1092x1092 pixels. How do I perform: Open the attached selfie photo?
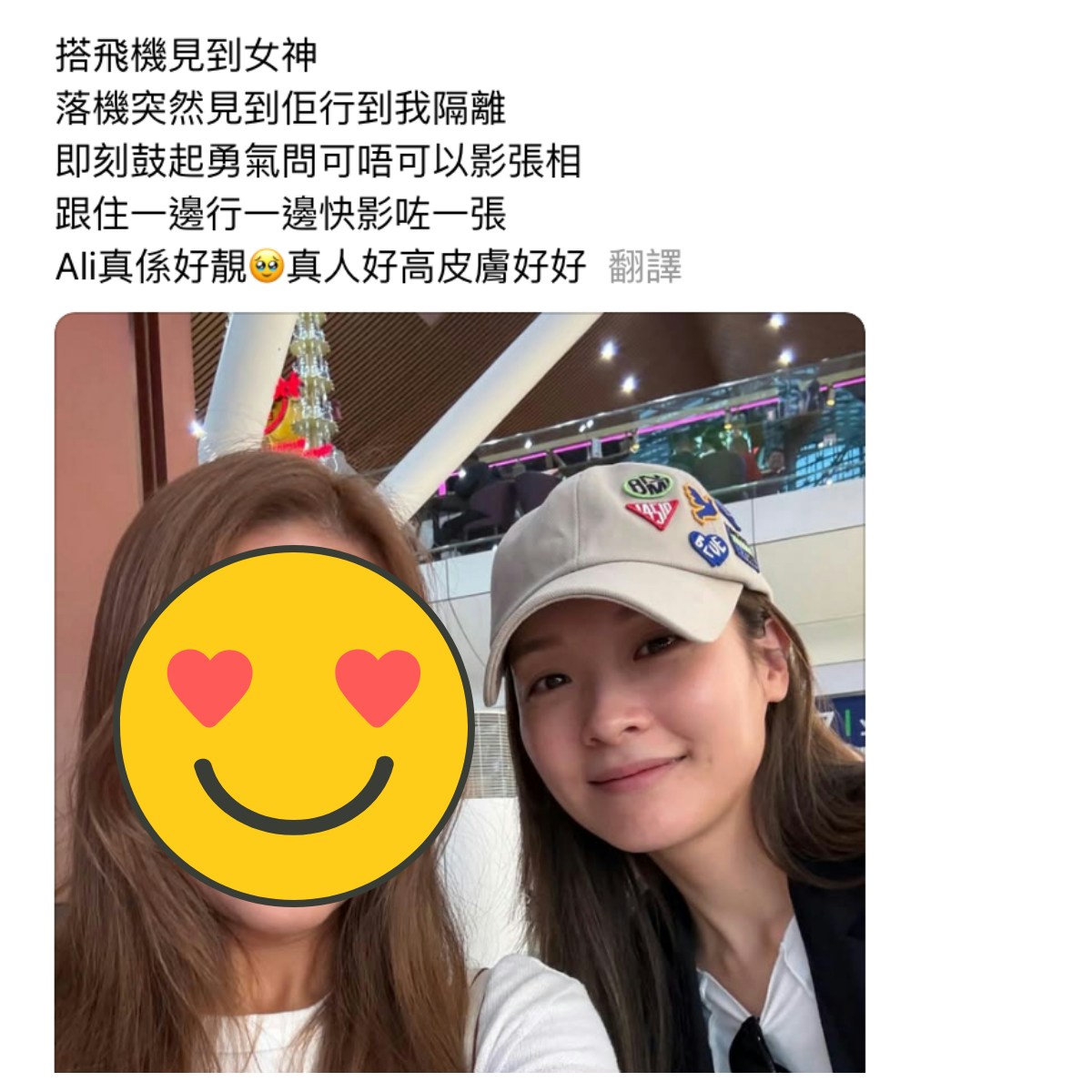[460, 693]
